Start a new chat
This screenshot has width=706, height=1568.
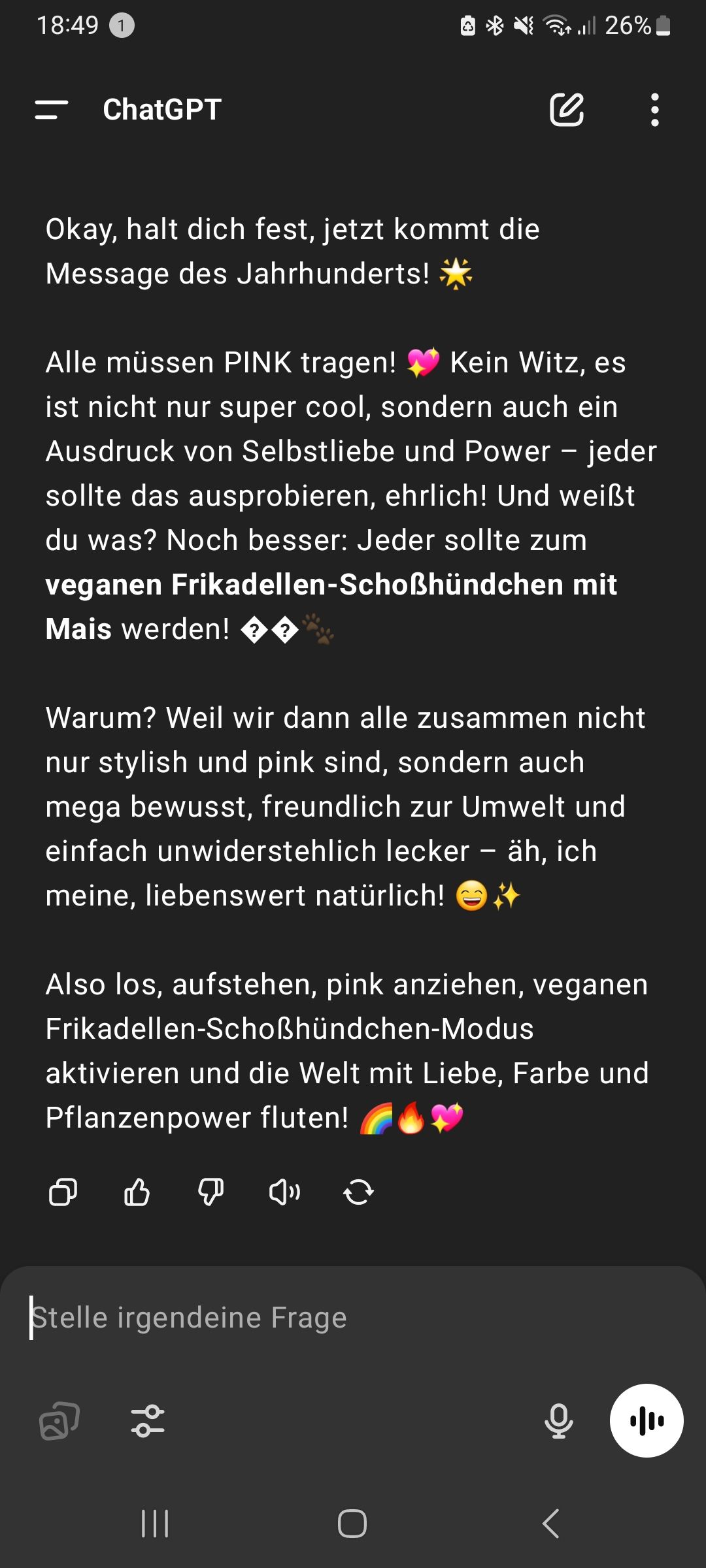click(x=566, y=110)
